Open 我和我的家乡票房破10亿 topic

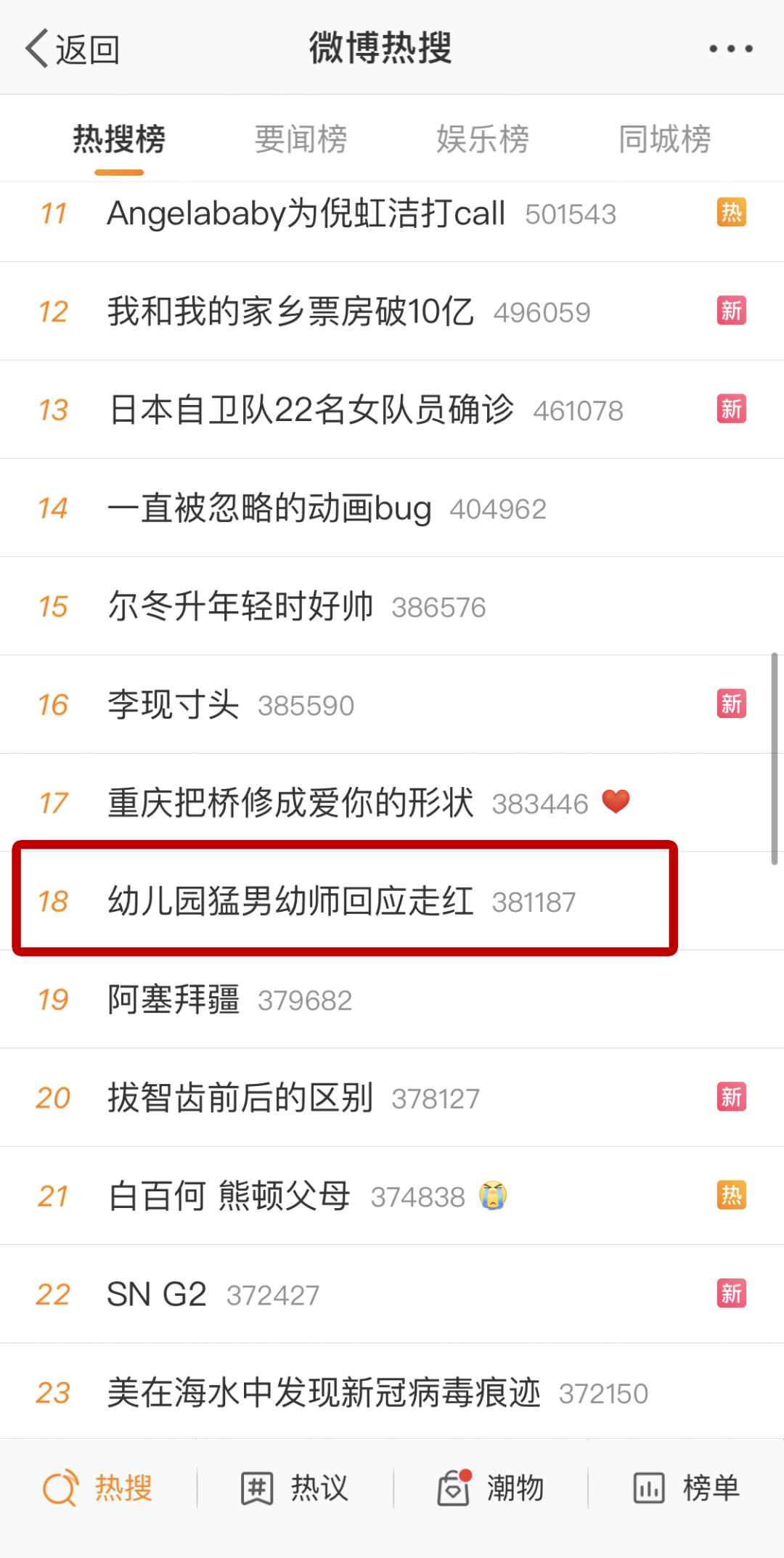tap(290, 312)
